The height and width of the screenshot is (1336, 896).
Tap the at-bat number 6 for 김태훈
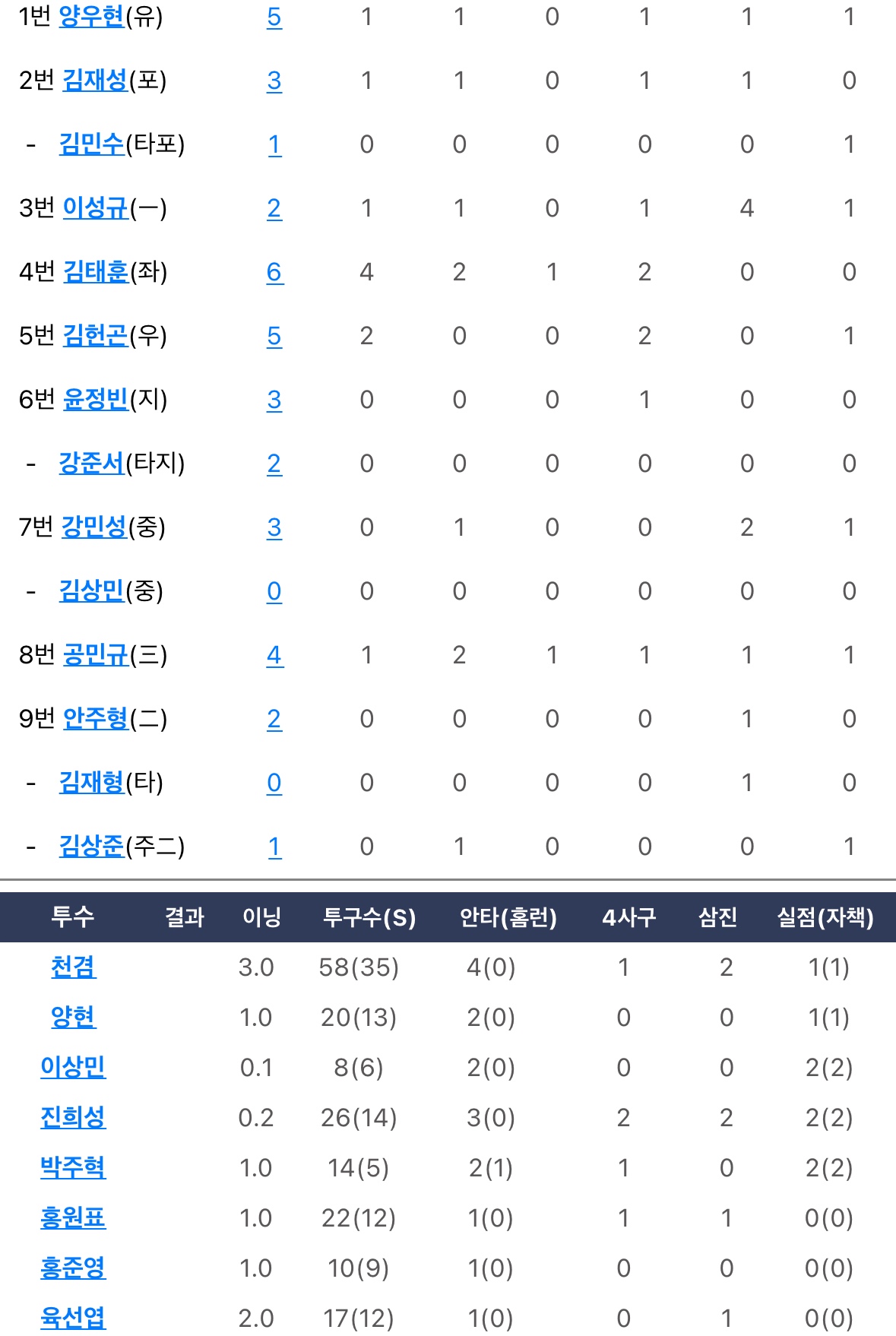[274, 272]
